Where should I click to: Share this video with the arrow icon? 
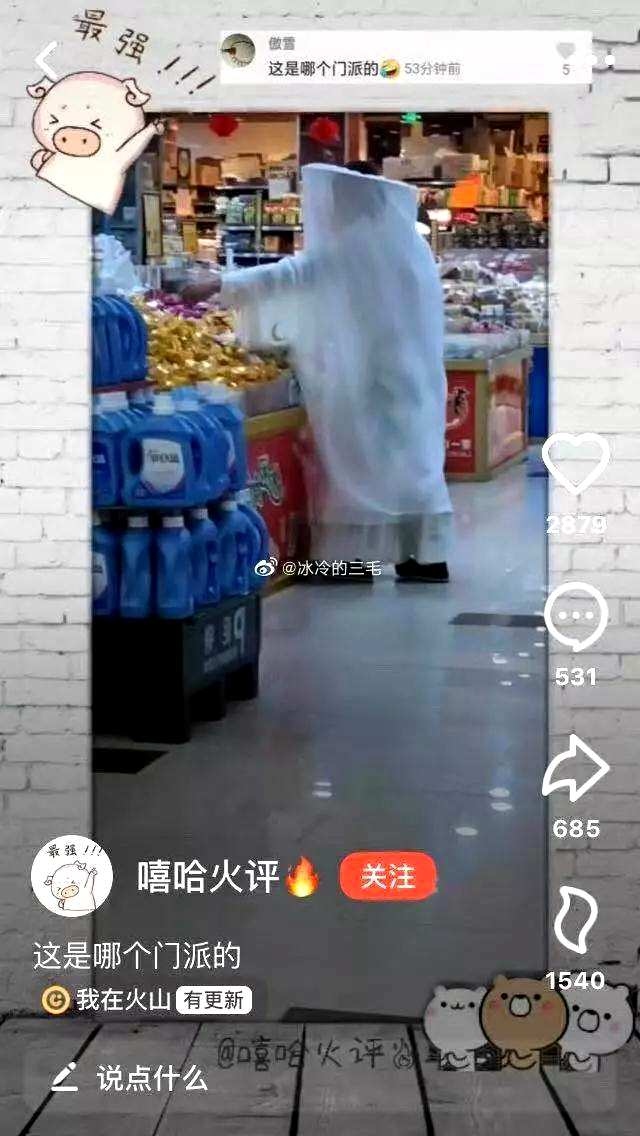tap(576, 768)
